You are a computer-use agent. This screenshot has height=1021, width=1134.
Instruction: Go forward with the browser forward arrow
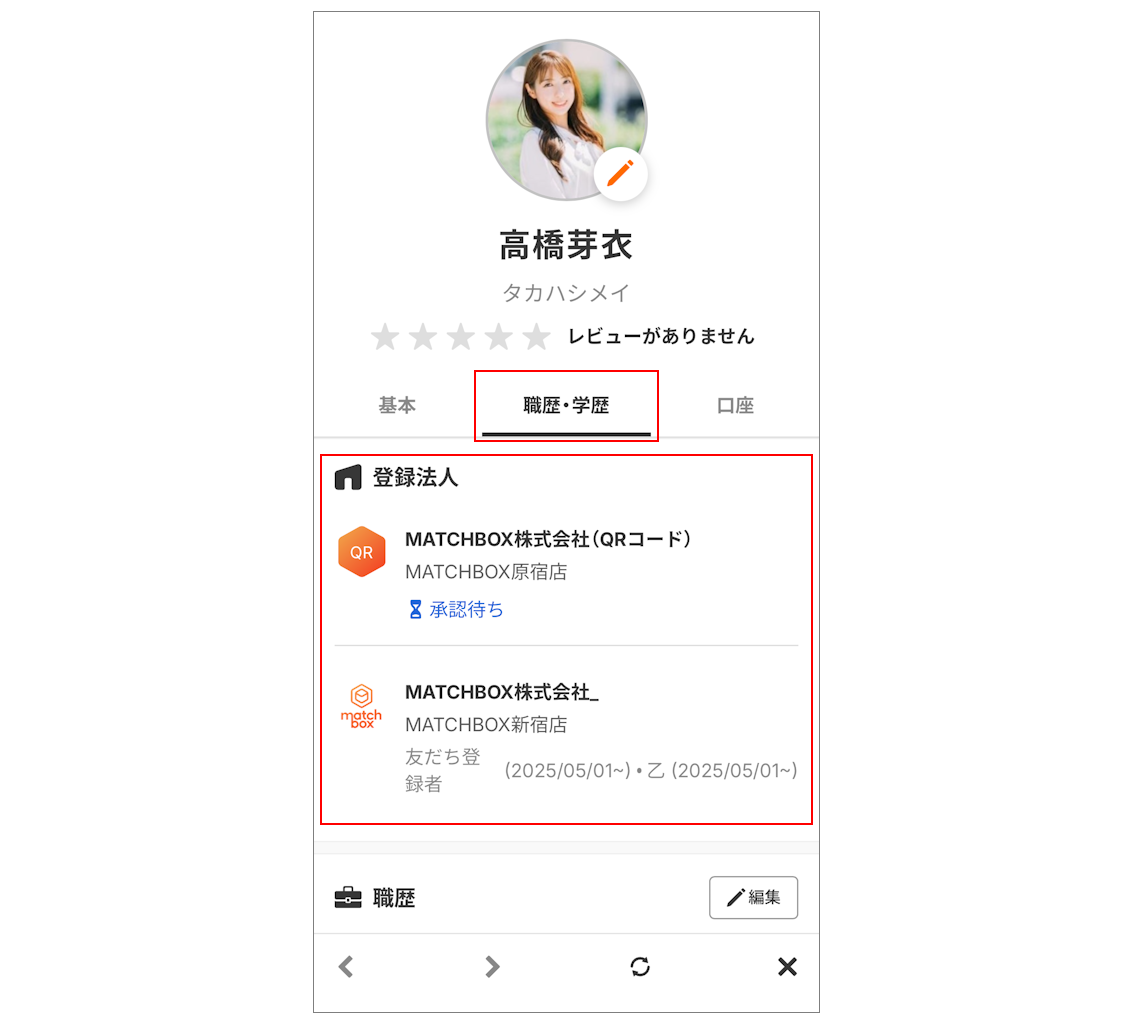tap(492, 966)
